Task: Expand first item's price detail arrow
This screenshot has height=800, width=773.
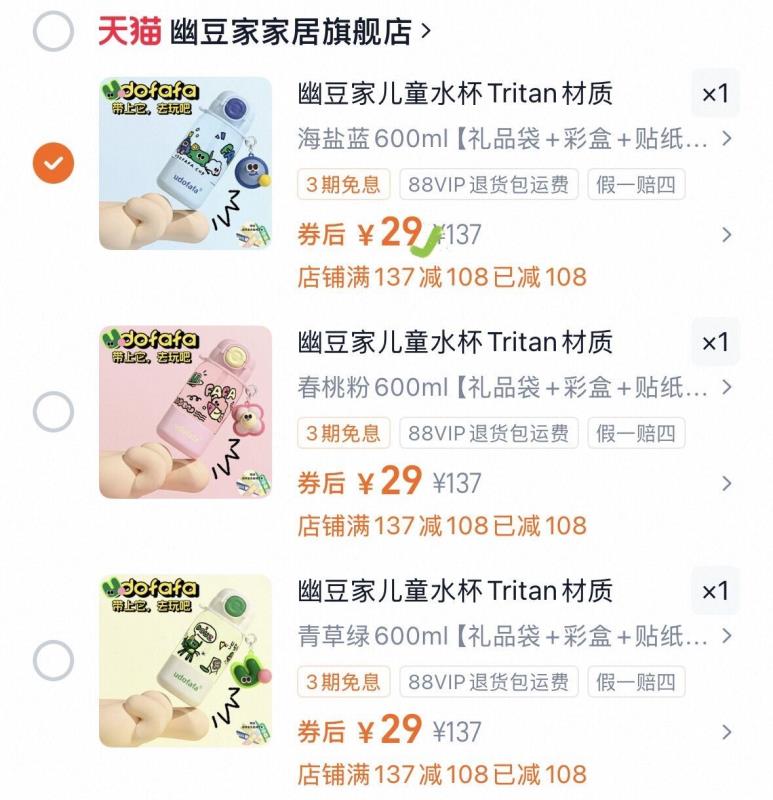Action: (x=728, y=232)
